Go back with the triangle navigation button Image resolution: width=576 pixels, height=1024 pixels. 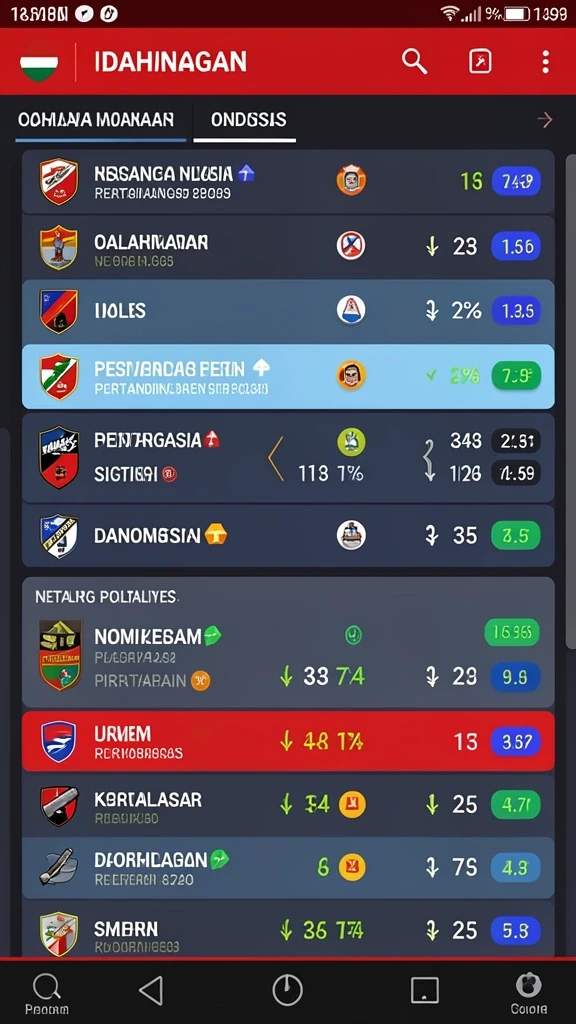coord(152,991)
